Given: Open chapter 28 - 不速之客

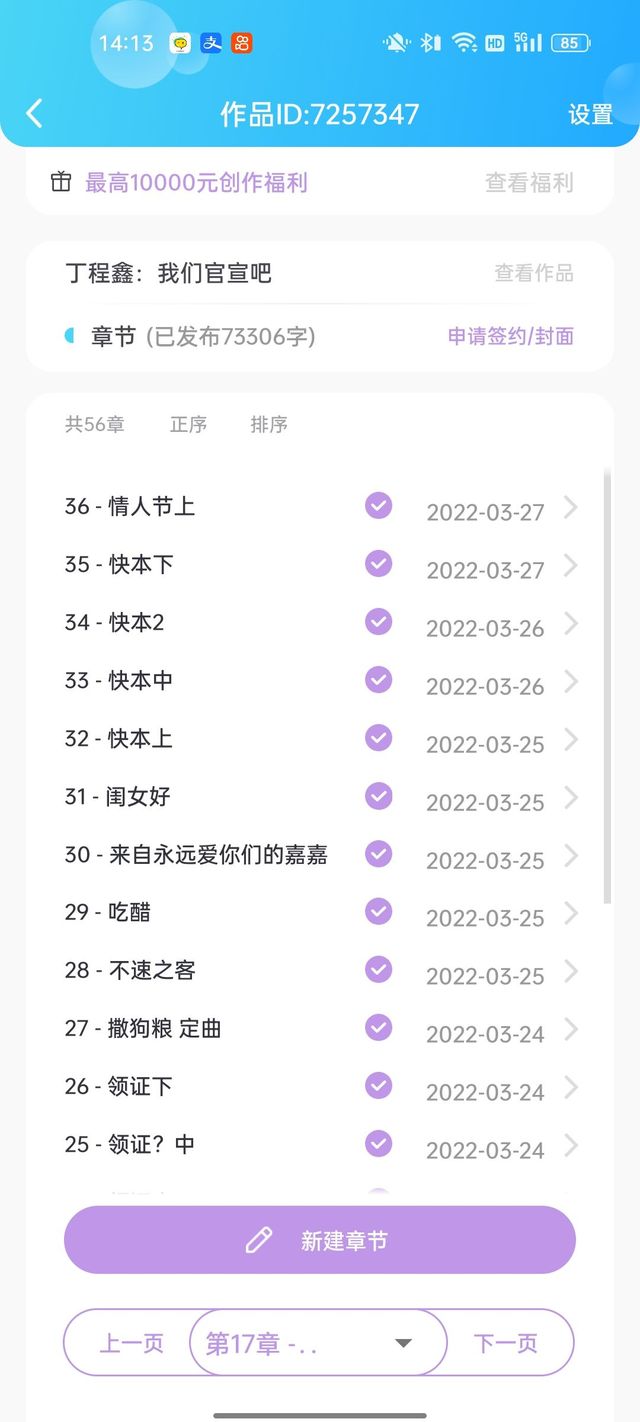Looking at the screenshot, I should point(321,971).
